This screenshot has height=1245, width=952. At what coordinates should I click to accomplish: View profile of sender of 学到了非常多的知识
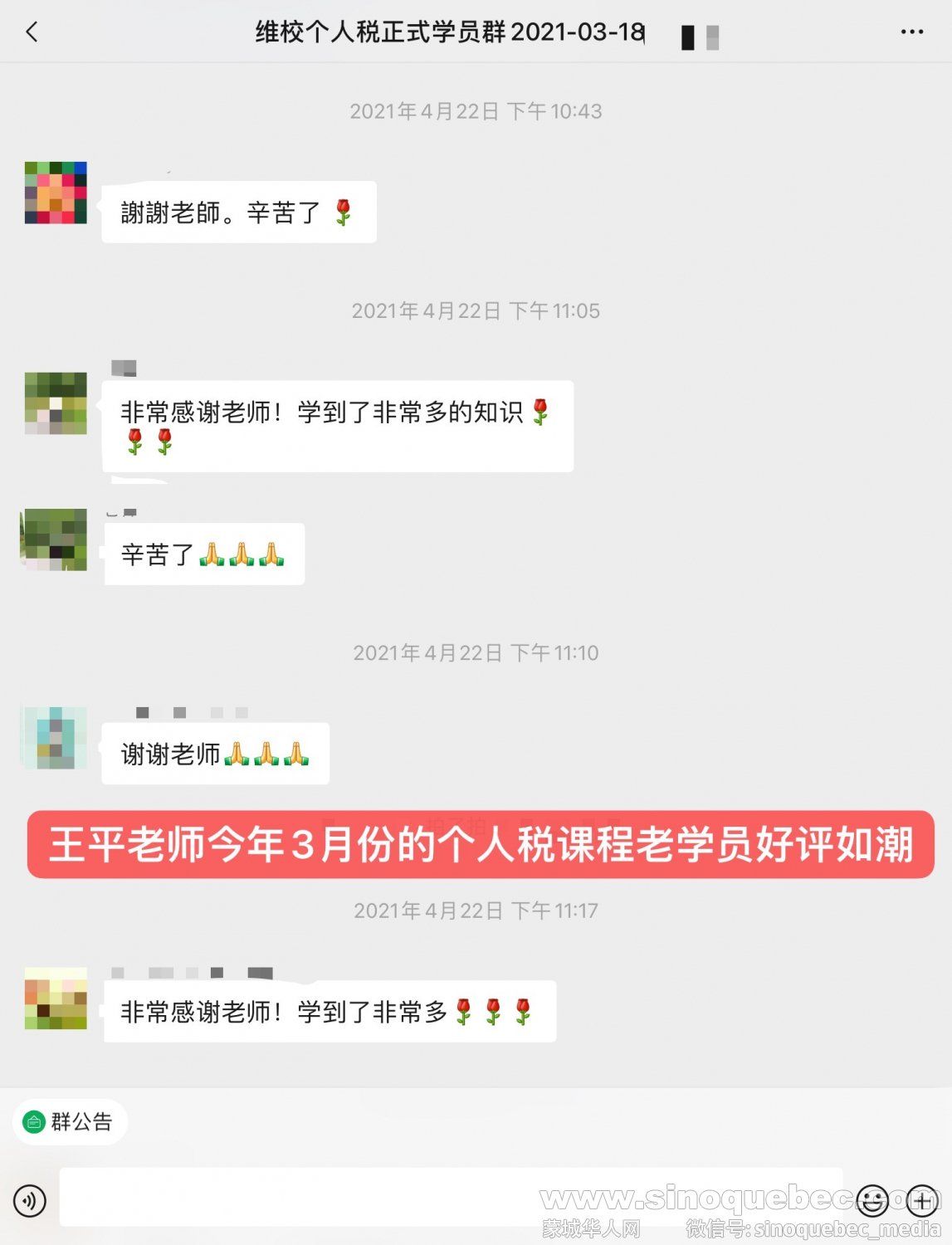(56, 403)
